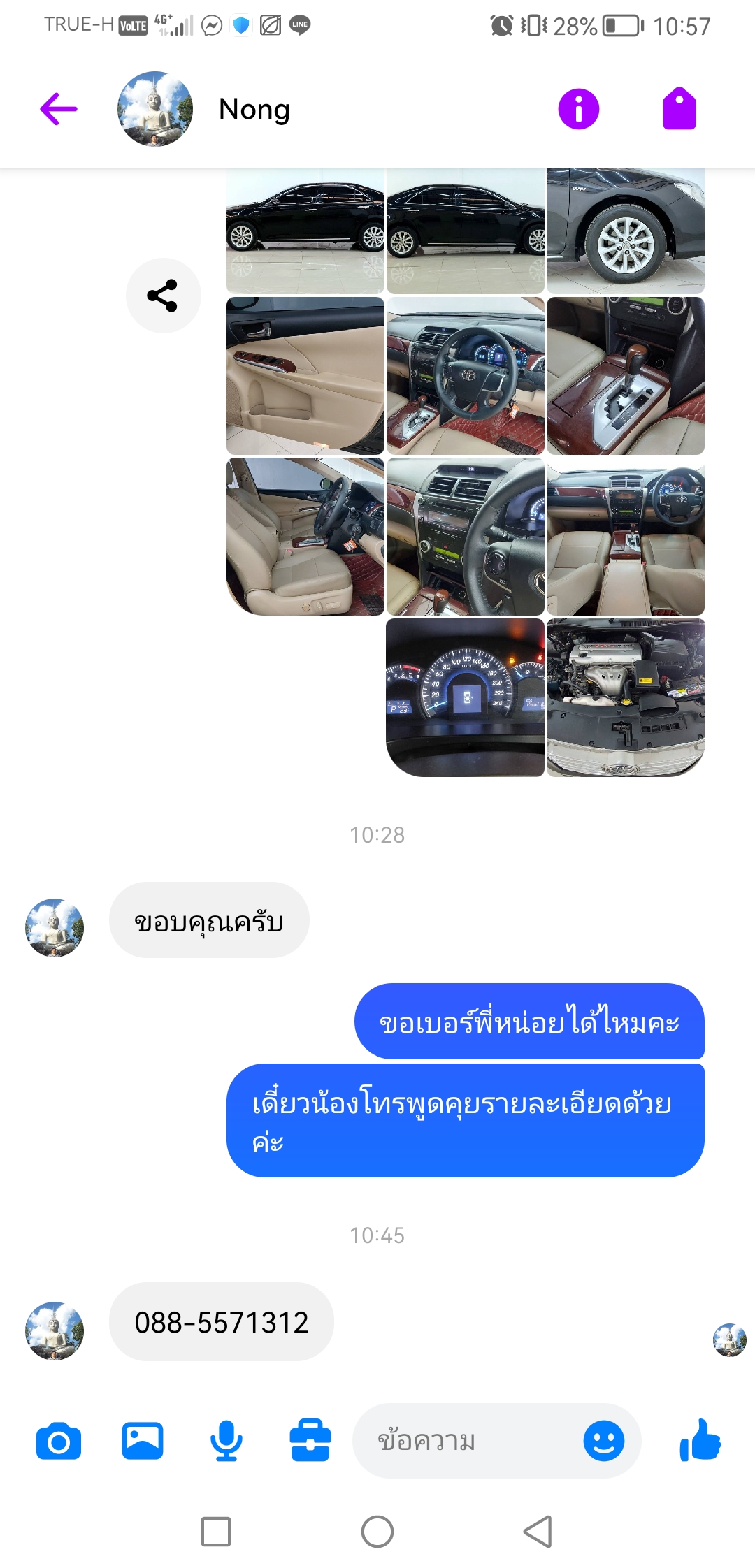755x1568 pixels.
Task: Share the car photo album
Action: point(163,296)
